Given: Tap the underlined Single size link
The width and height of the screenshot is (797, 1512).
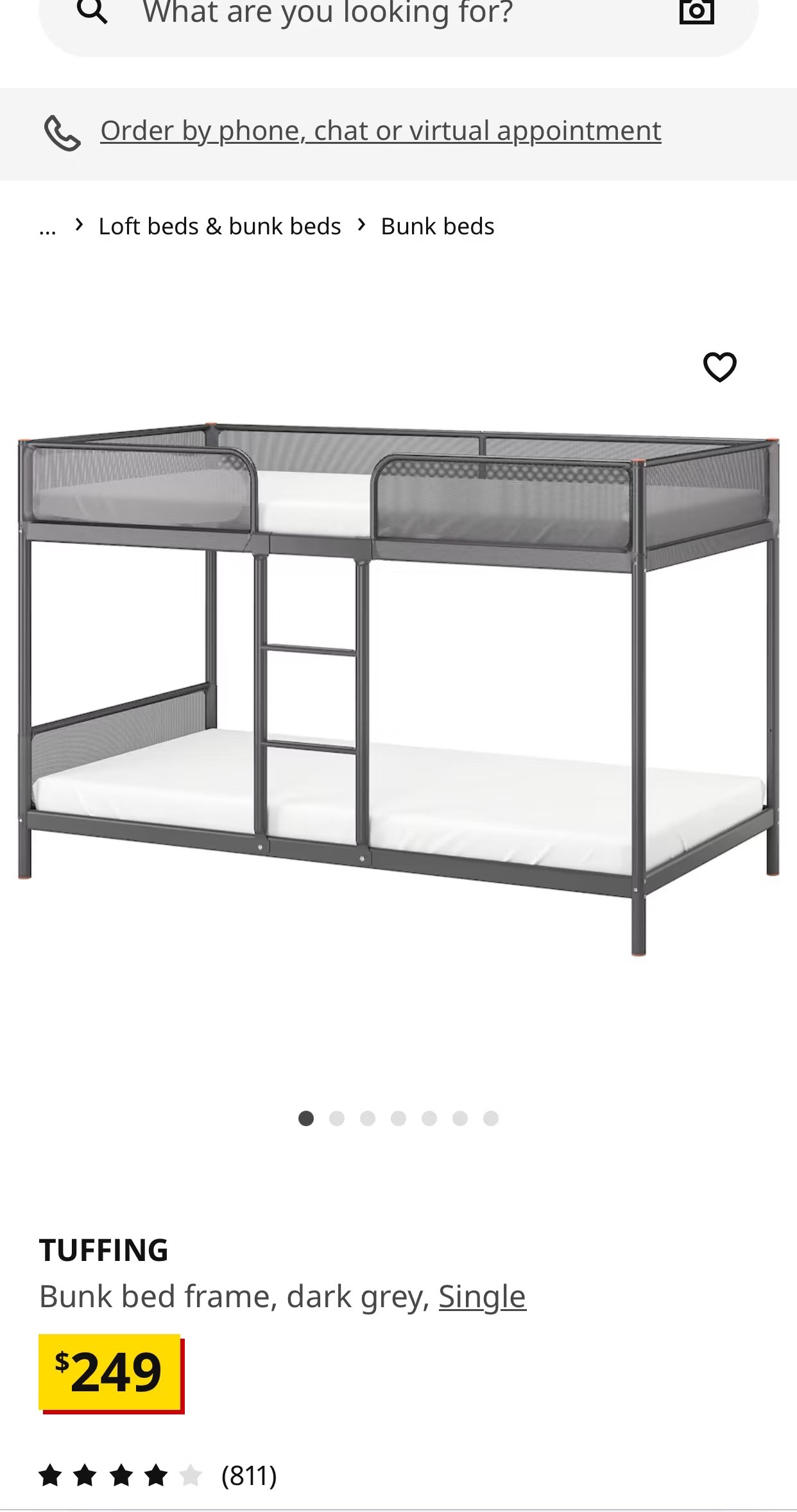Looking at the screenshot, I should [482, 1297].
